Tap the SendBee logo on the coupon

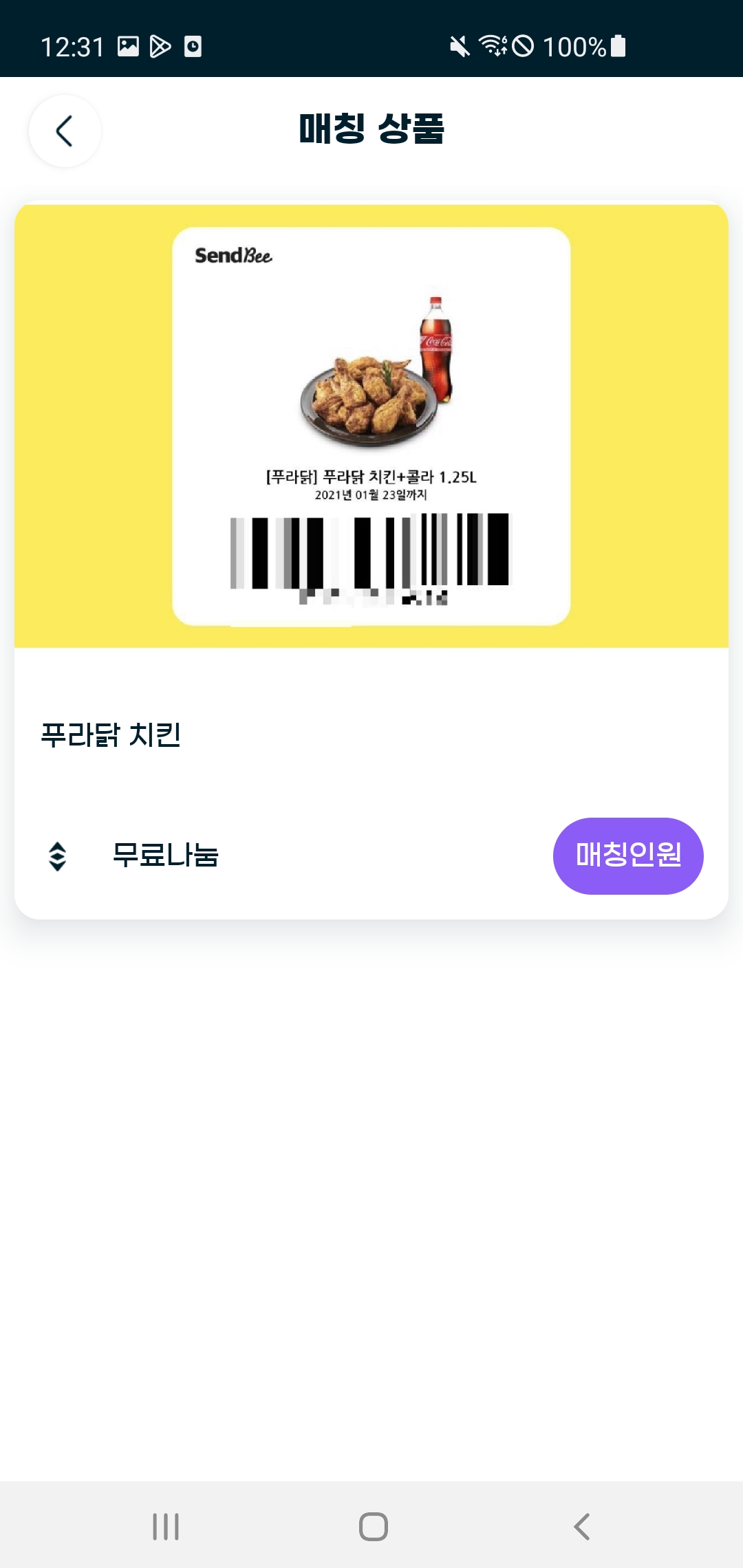[x=233, y=255]
